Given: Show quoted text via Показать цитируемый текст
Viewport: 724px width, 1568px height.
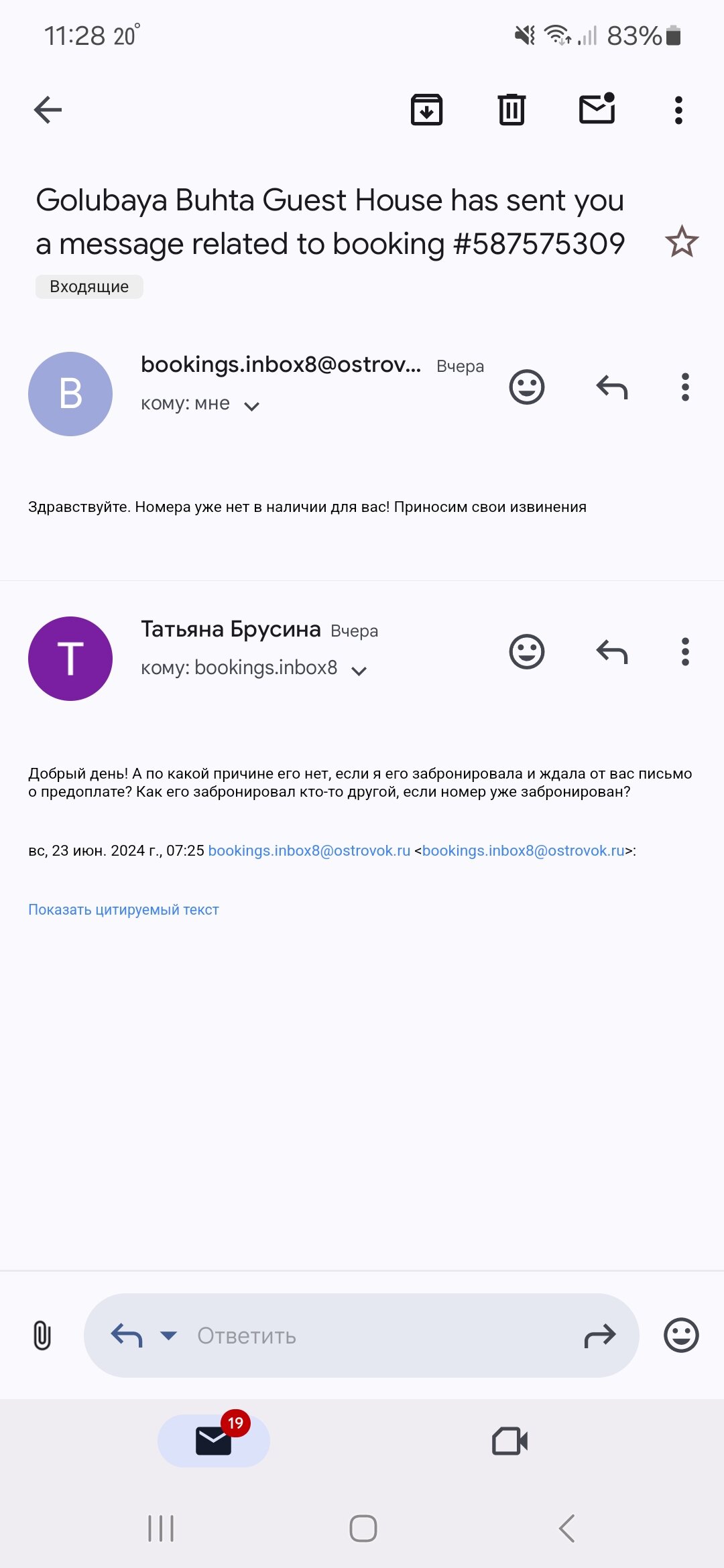Looking at the screenshot, I should (123, 910).
